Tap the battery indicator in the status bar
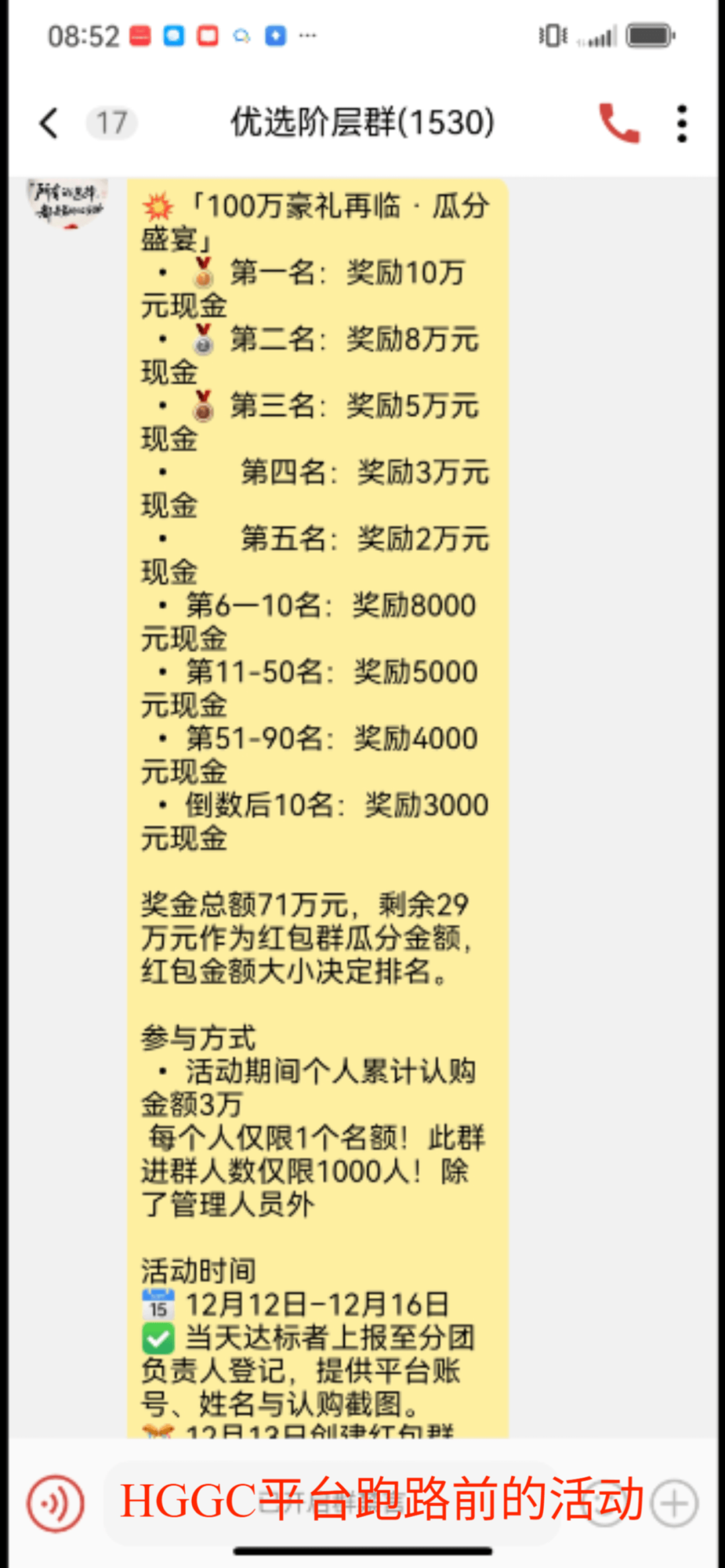The image size is (725, 1568). (648, 35)
